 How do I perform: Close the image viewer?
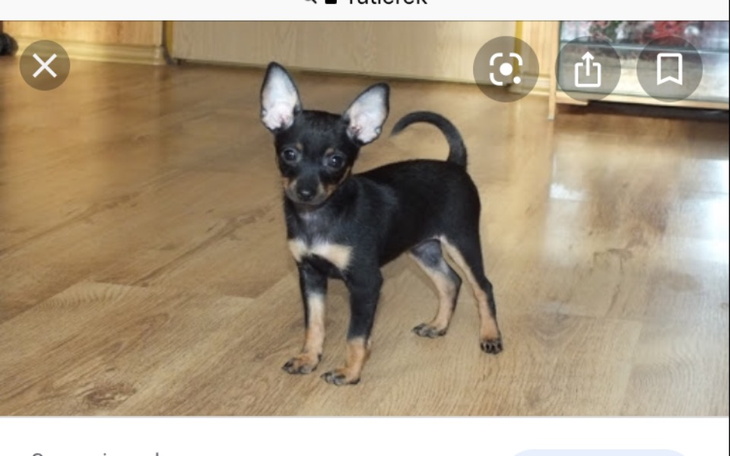[44, 66]
